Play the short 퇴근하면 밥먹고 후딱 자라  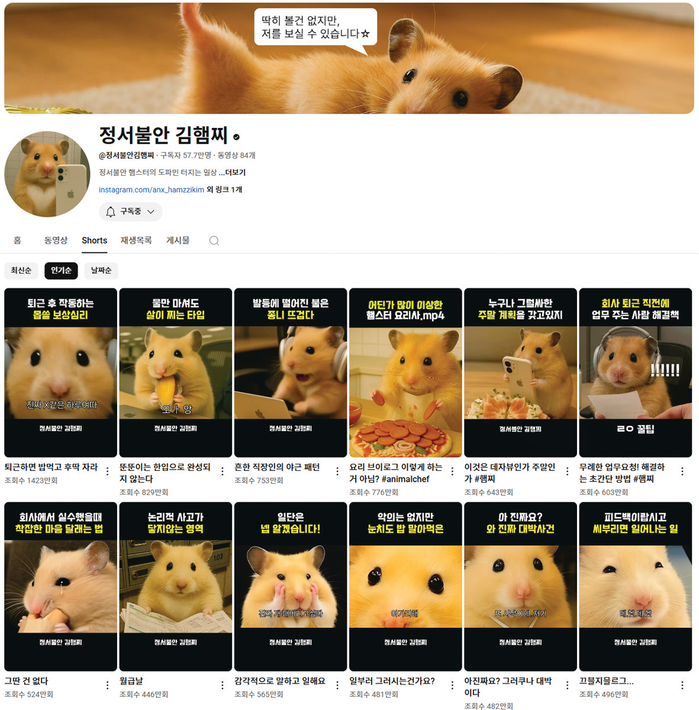pos(60,372)
